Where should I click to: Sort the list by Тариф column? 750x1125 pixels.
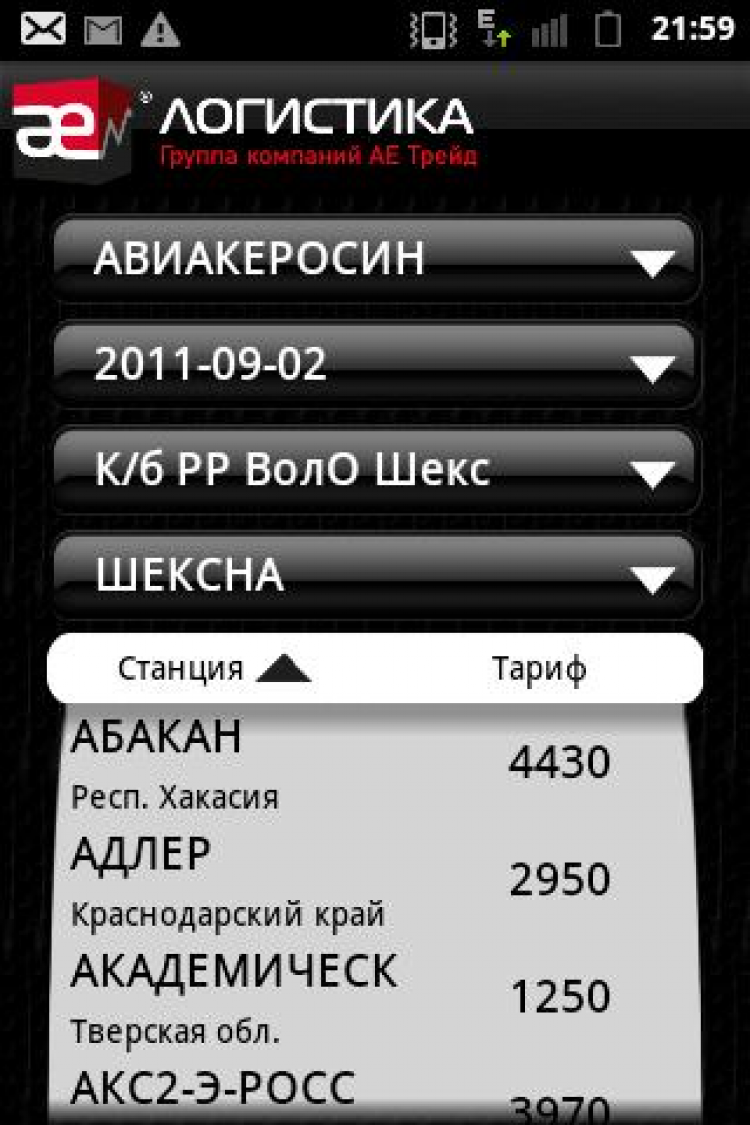(538, 668)
